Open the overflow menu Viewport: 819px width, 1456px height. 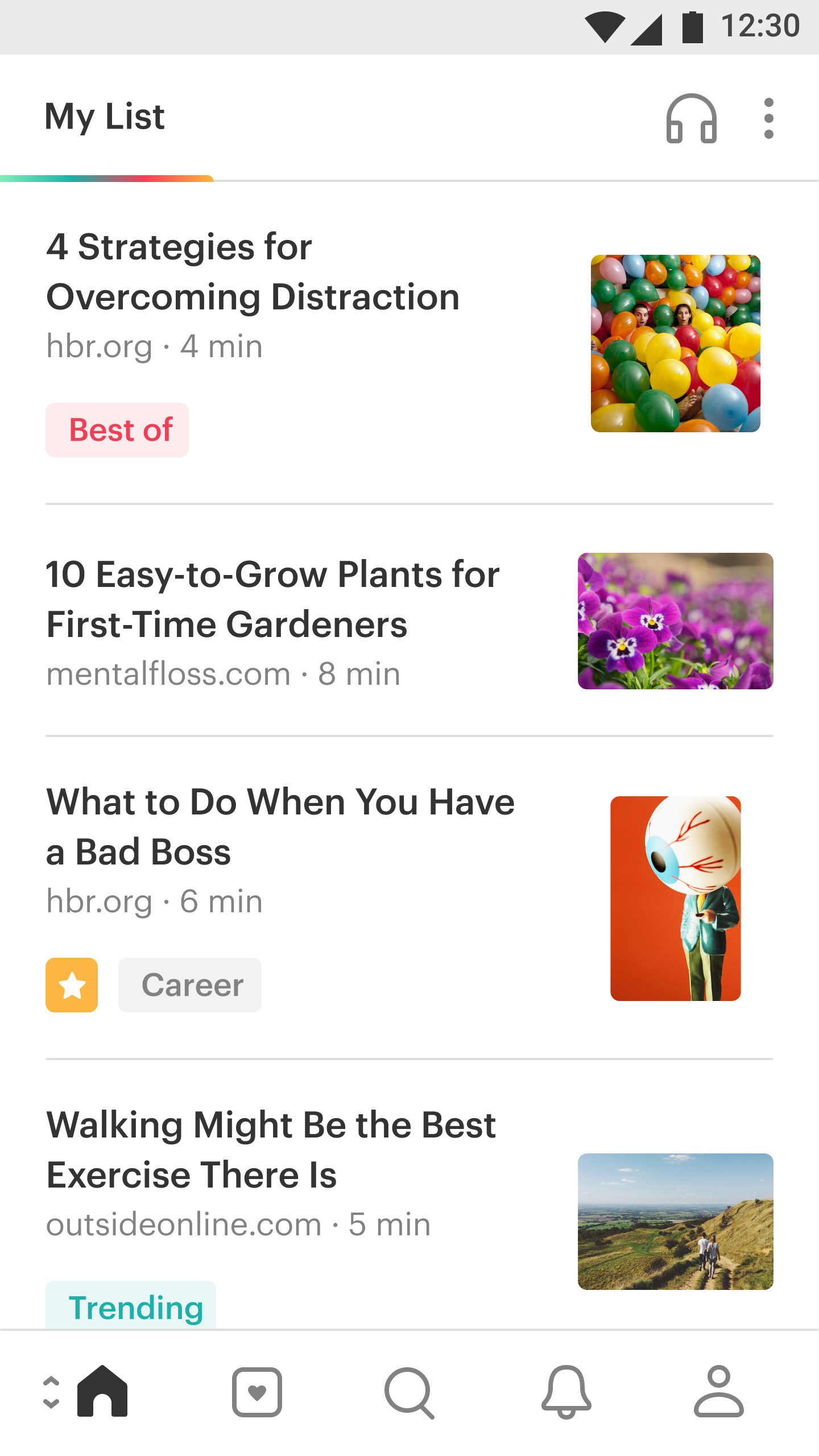(x=768, y=118)
